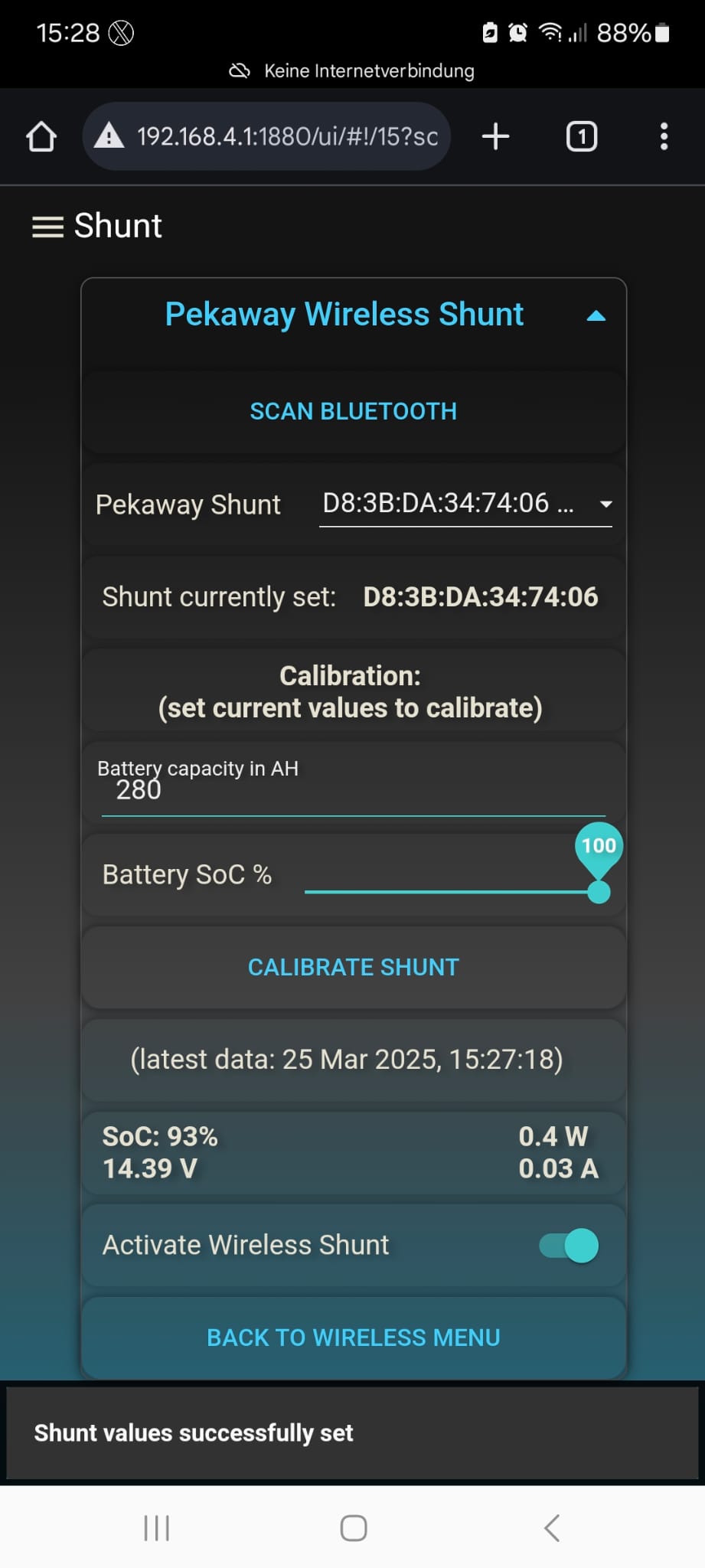Open the tab switcher showing 1 tab
705x1568 pixels.
pos(582,136)
